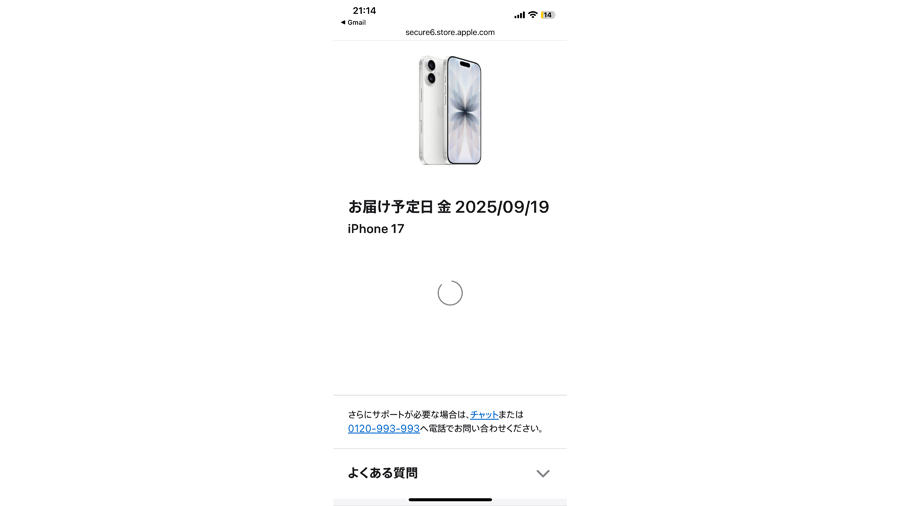Expand the よくある質問 section
This screenshot has width=900, height=506.
click(x=542, y=473)
